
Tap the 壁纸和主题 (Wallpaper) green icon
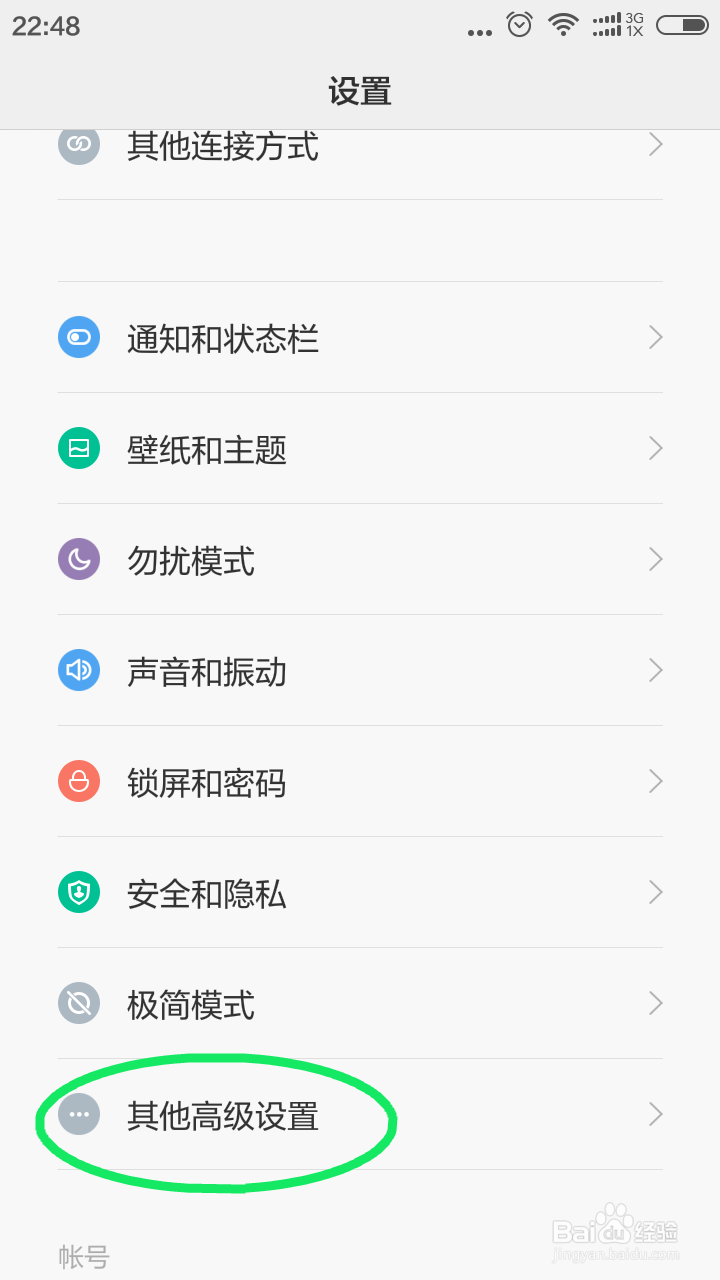(79, 449)
